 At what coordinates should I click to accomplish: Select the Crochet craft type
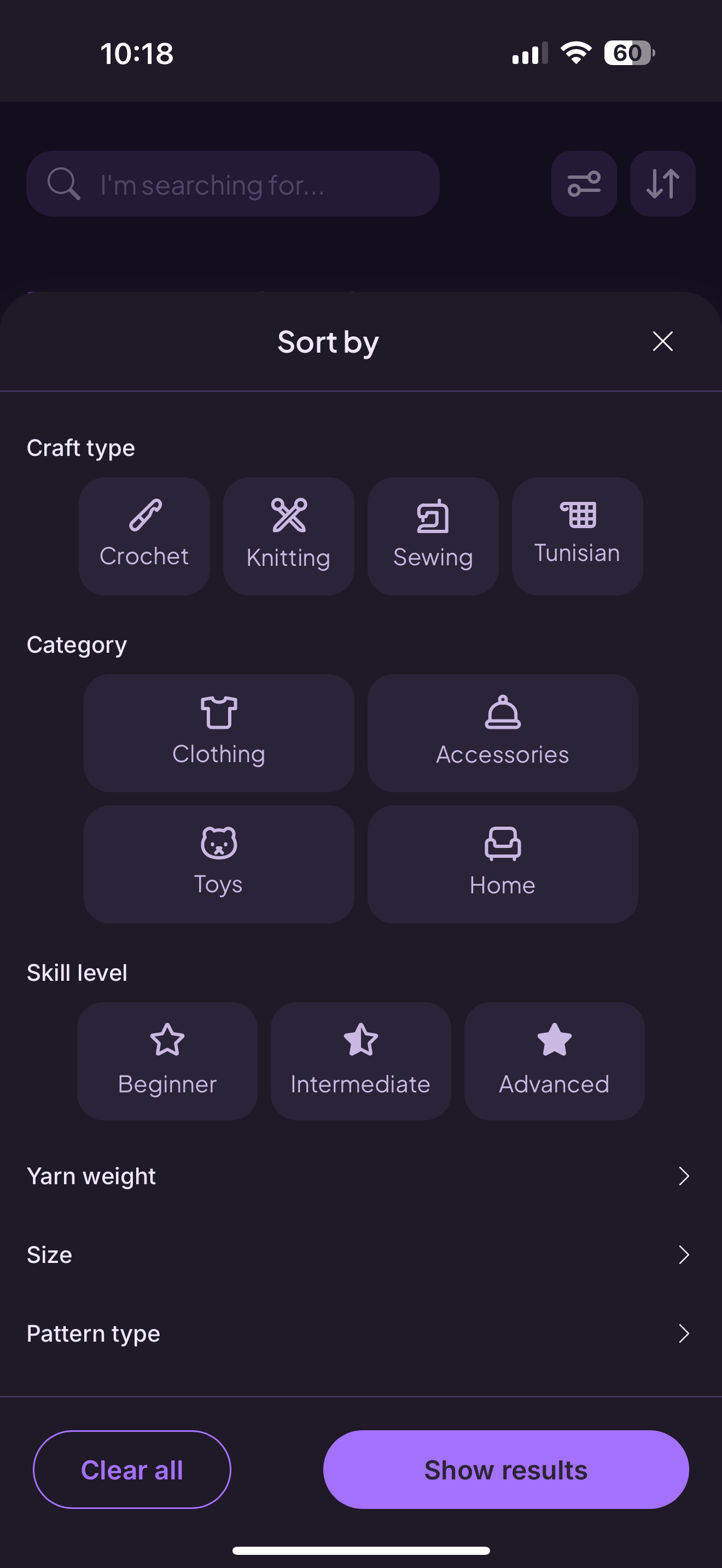[x=144, y=536]
